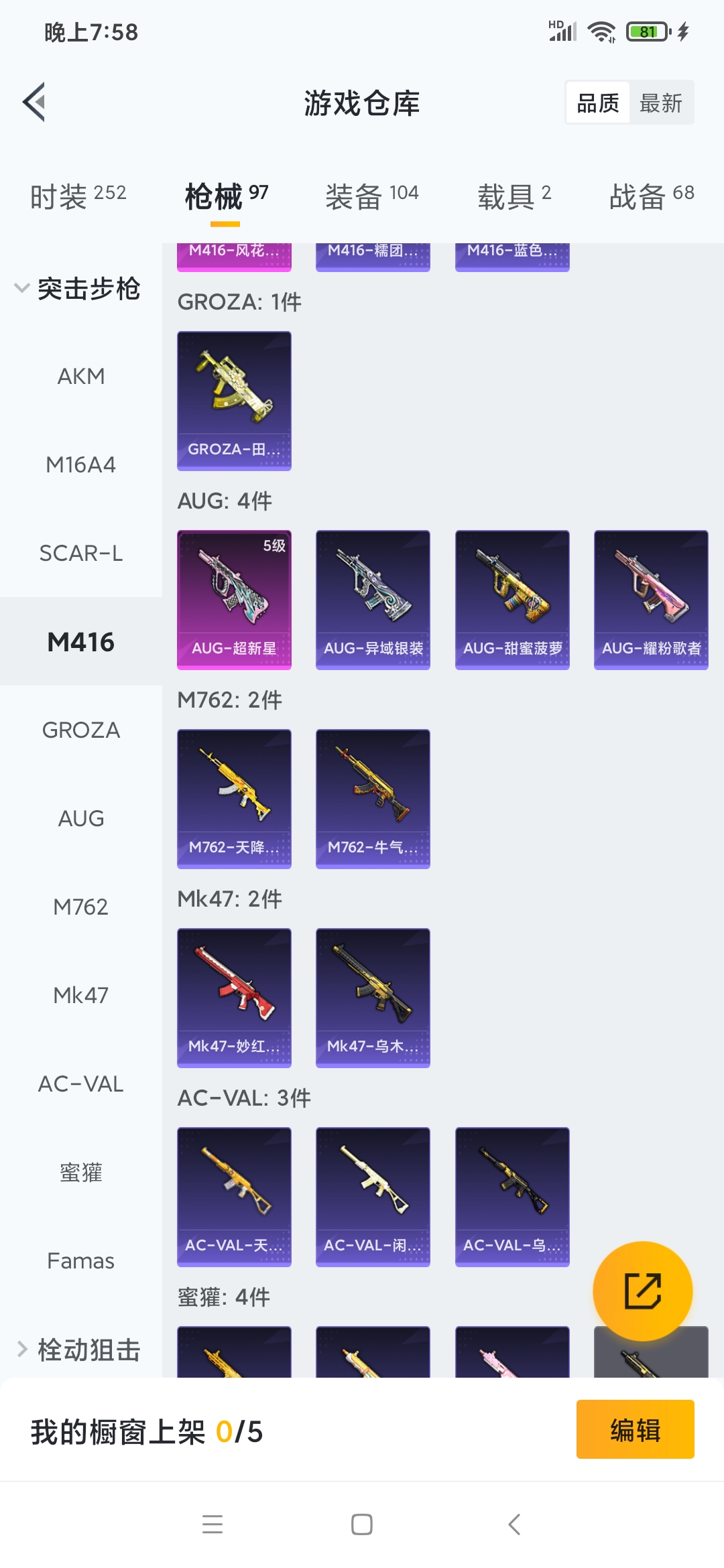Open the AUG-甜蜜菠萝 skin card
724x1568 pixels.
tap(512, 600)
